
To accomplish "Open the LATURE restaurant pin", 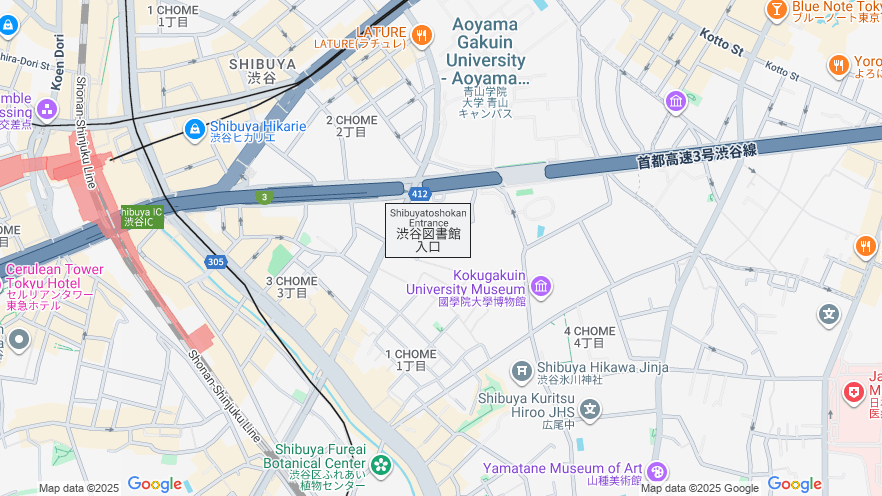I will point(421,37).
